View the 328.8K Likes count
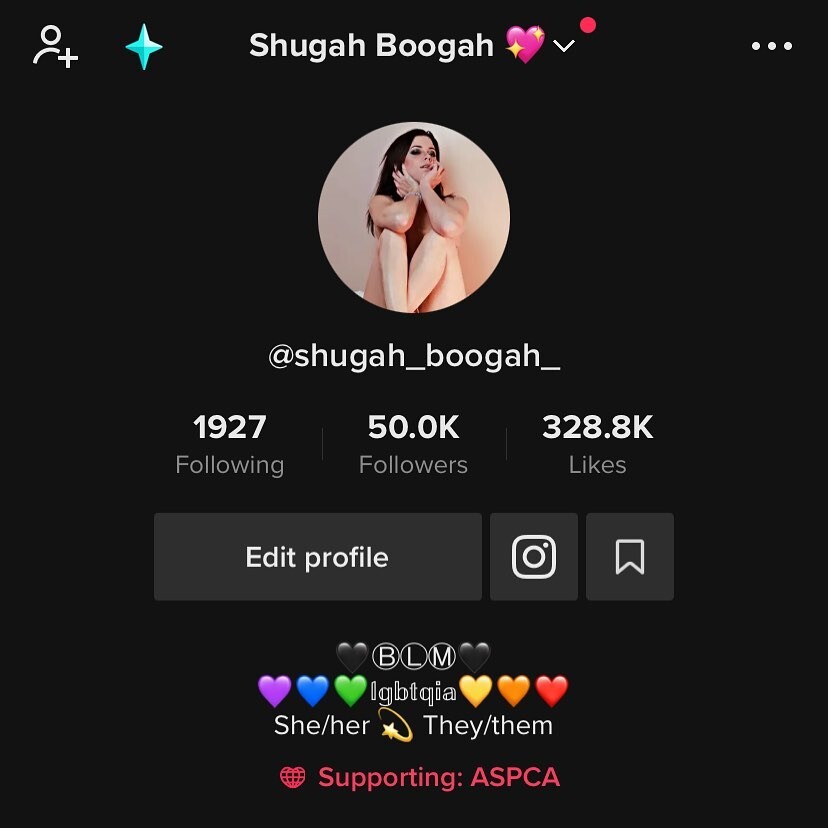The width and height of the screenshot is (828, 828). coord(597,444)
